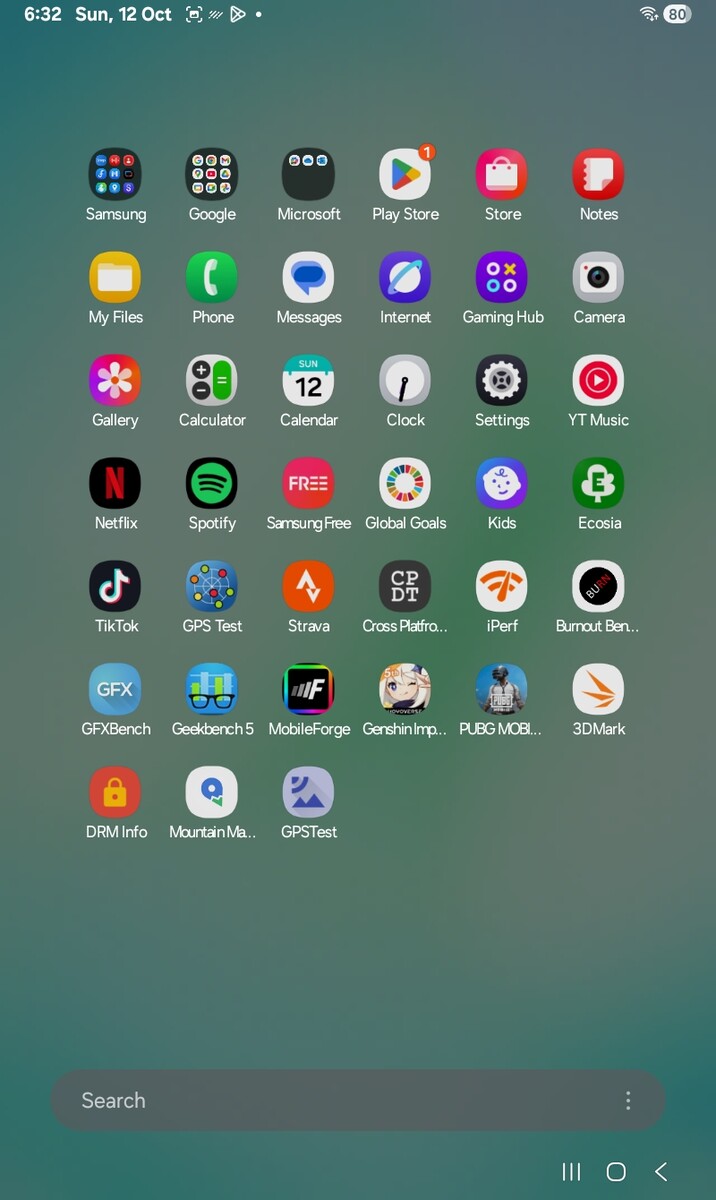Open the Samsung Notes app
The width and height of the screenshot is (716, 1200).
598,175
